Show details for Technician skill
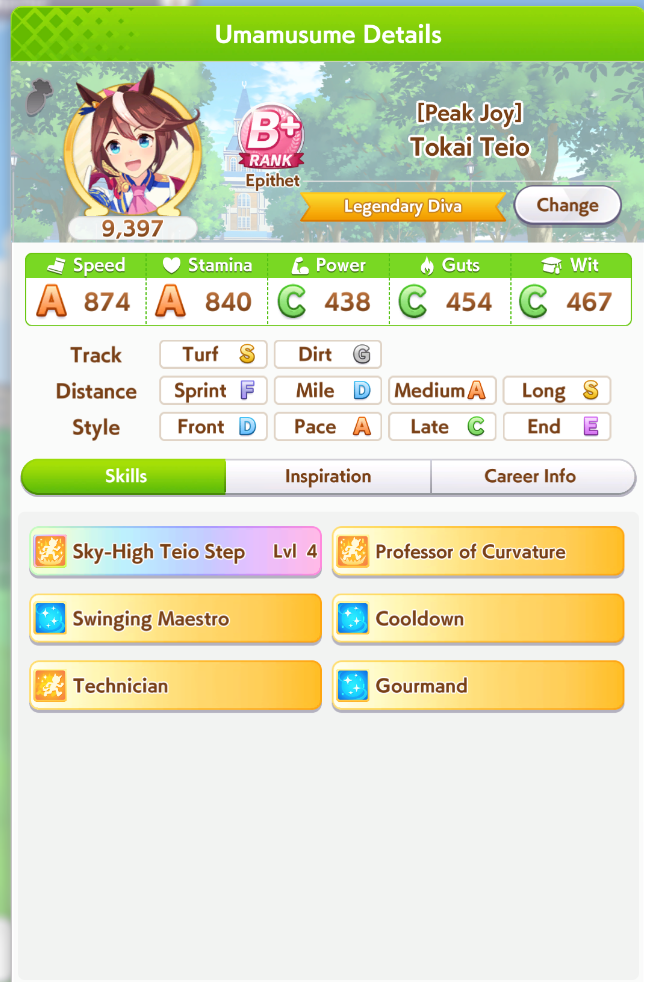Image resolution: width=651 pixels, height=982 pixels. (175, 686)
